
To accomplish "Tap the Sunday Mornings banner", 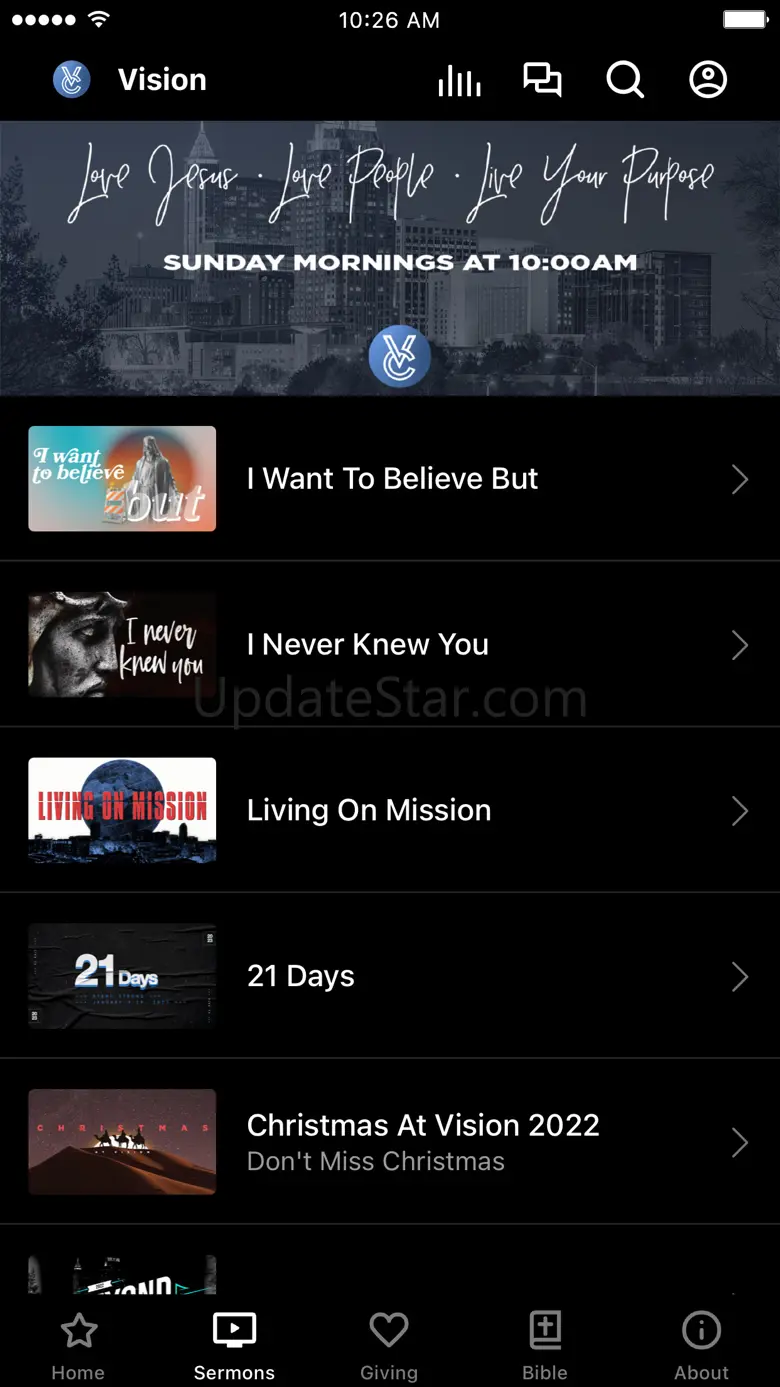I will (390, 258).
